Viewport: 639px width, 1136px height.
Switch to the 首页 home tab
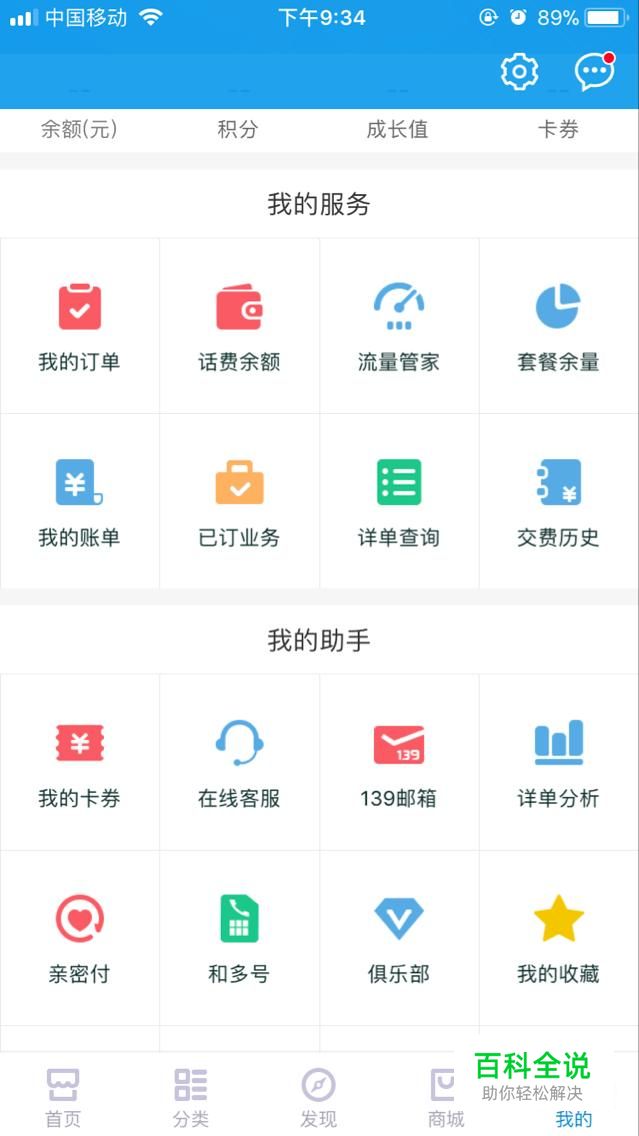(x=63, y=1097)
